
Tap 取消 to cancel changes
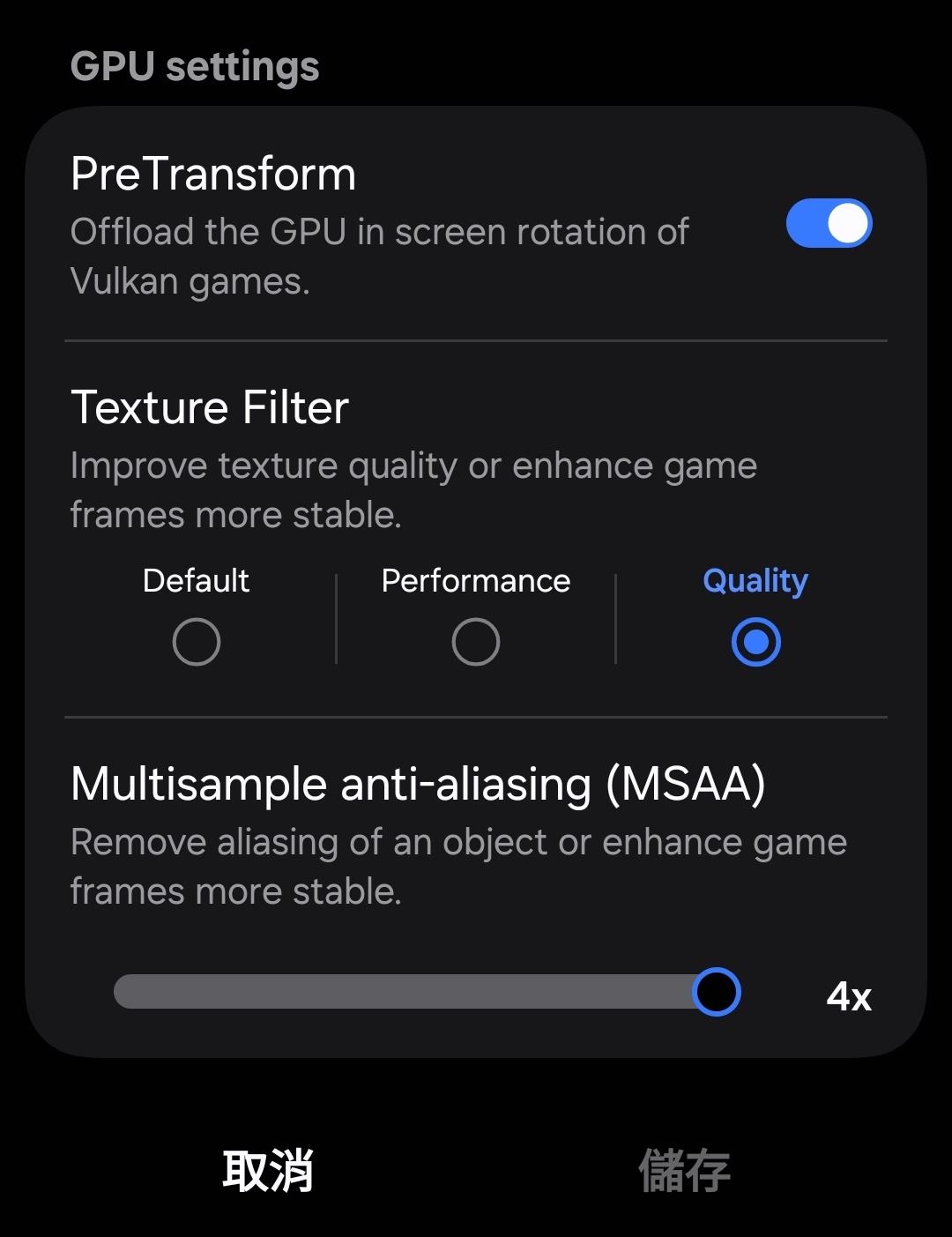tap(268, 1171)
